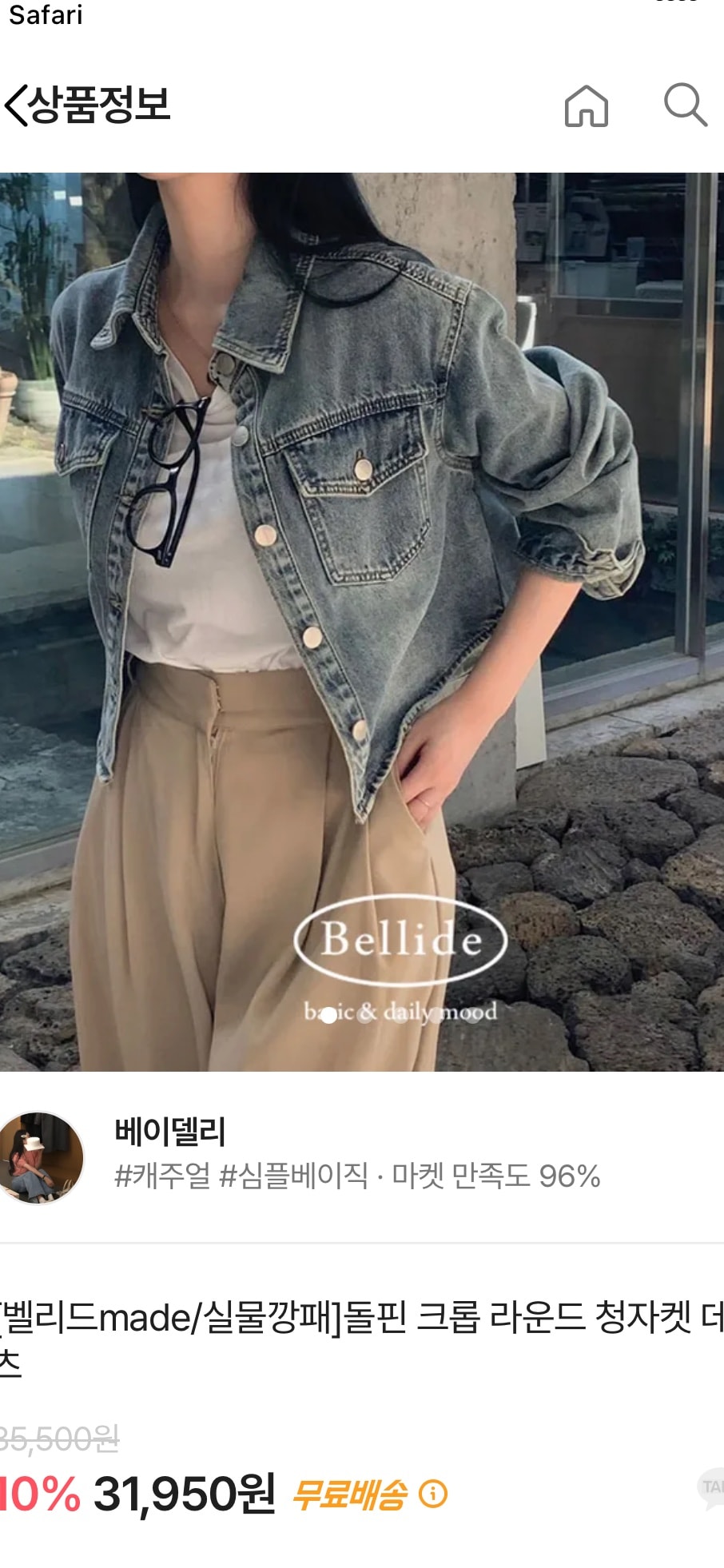Tap the Safari label in the status bar
The width and height of the screenshot is (724, 1568).
click(45, 13)
